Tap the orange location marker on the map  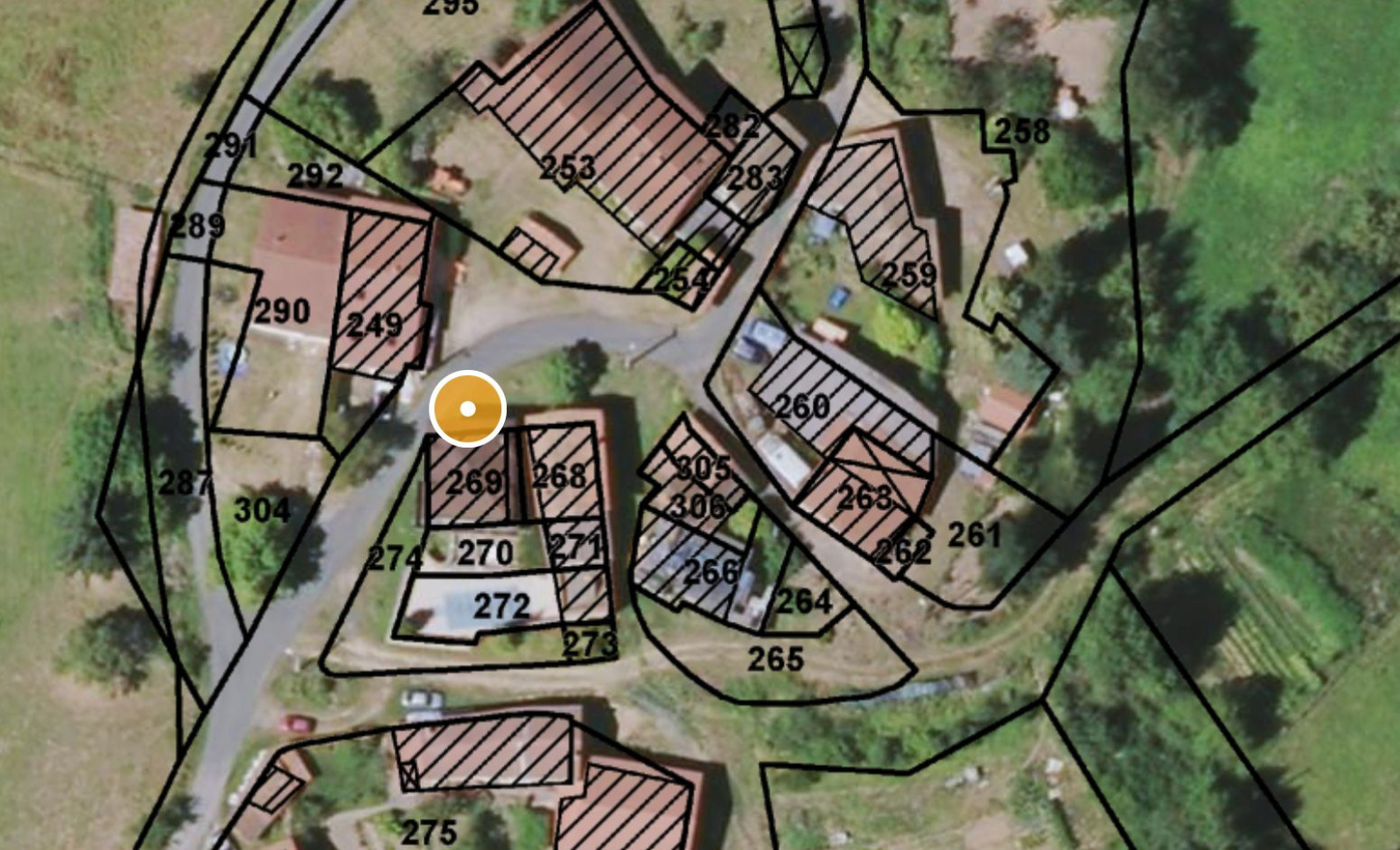[468, 408]
